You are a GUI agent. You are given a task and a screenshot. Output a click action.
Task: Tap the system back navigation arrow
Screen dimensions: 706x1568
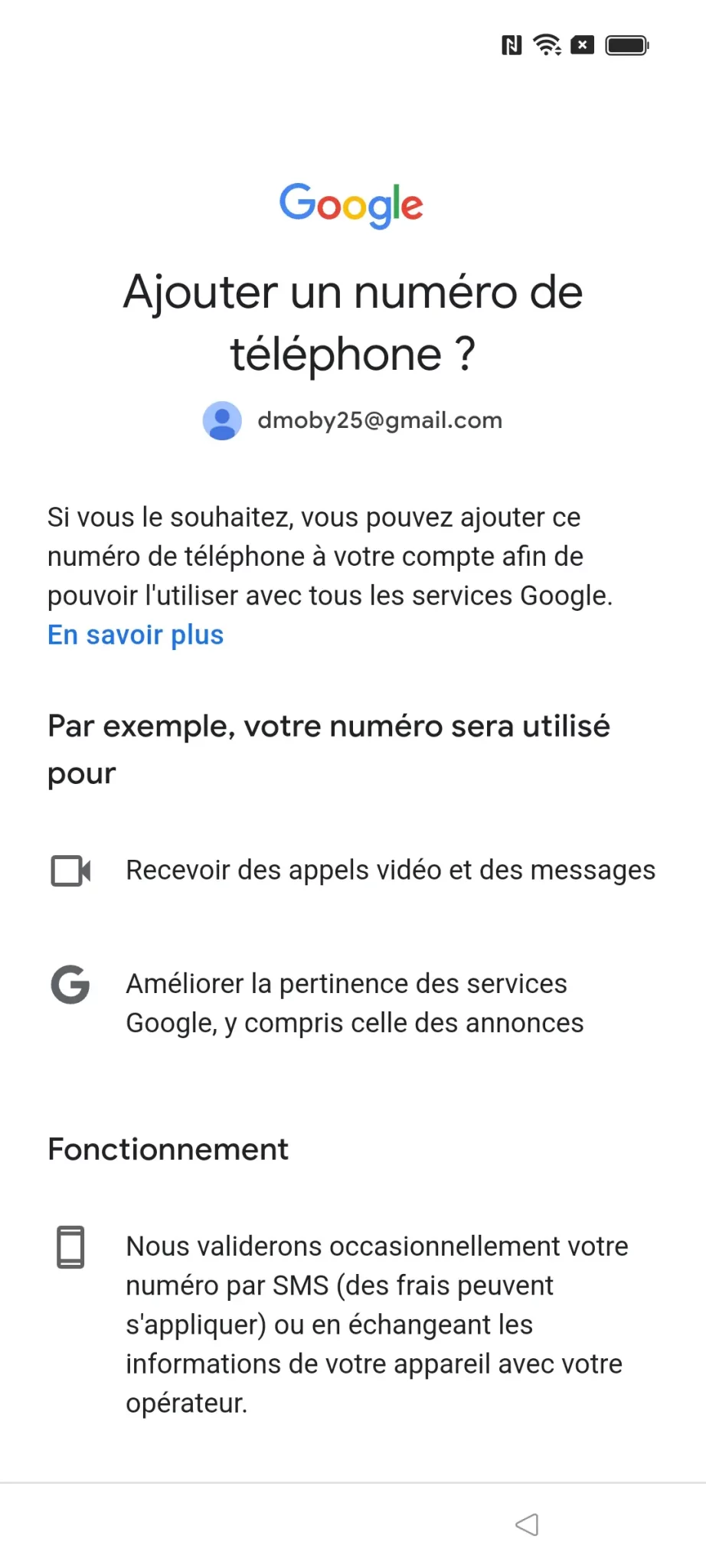point(527,1524)
